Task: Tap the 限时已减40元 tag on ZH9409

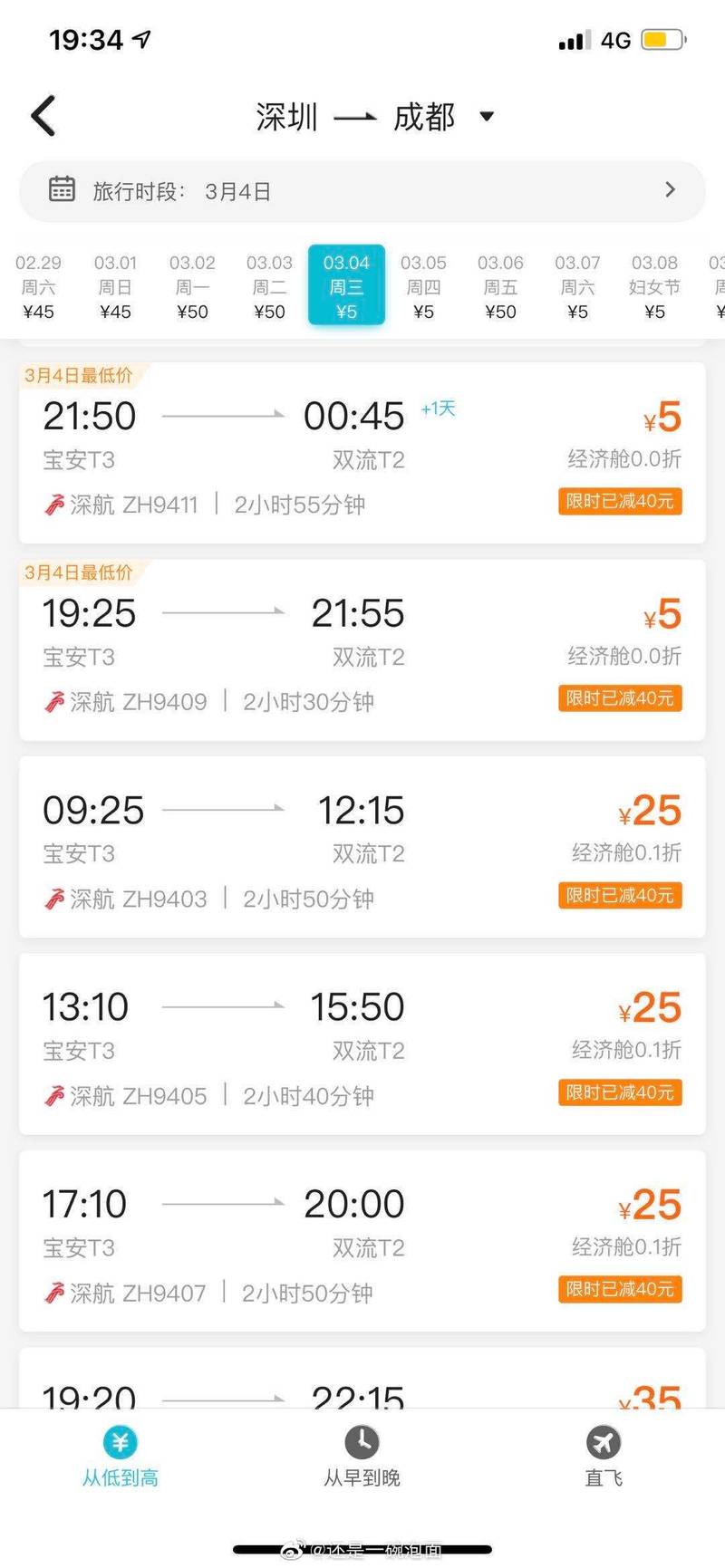Action: pos(620,698)
